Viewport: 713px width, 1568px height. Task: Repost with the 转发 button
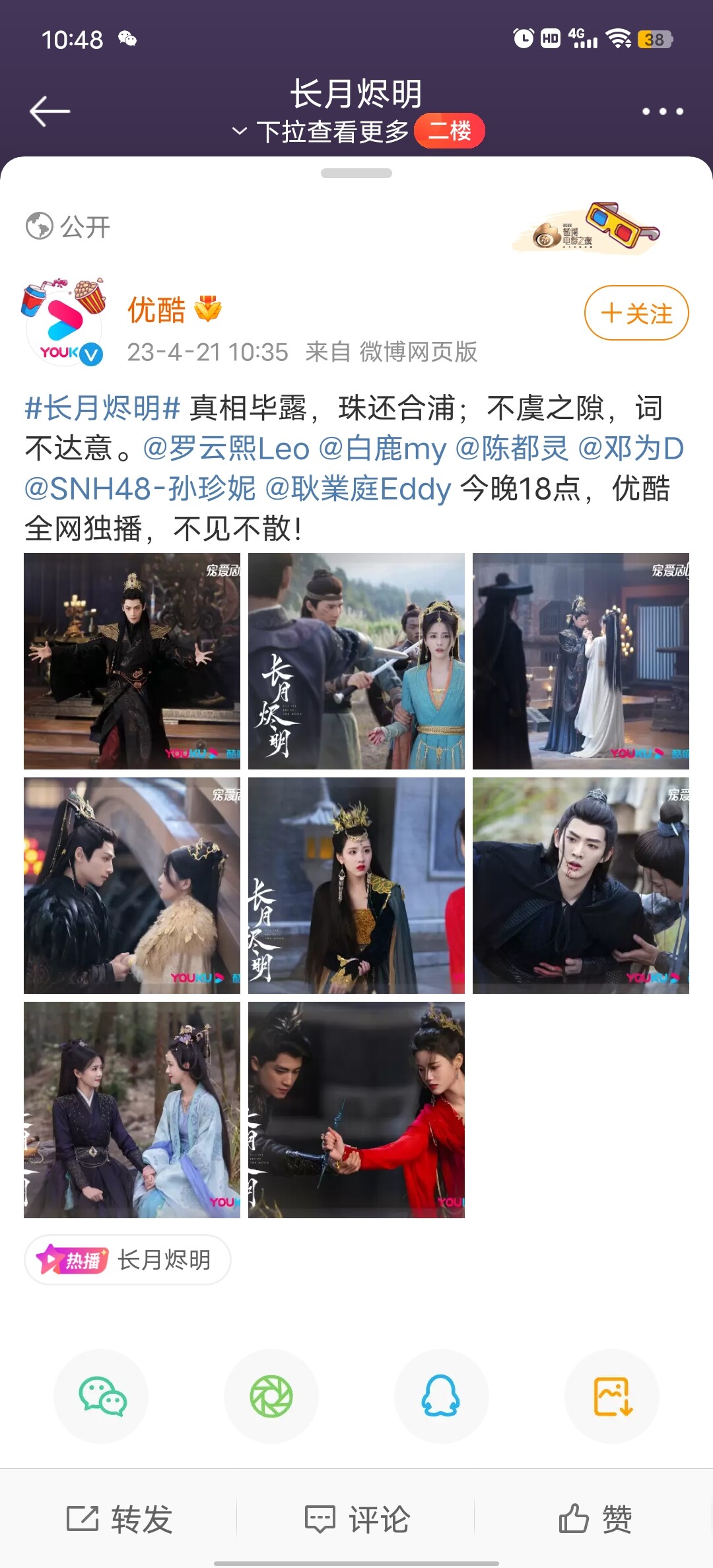pyautogui.click(x=119, y=1519)
